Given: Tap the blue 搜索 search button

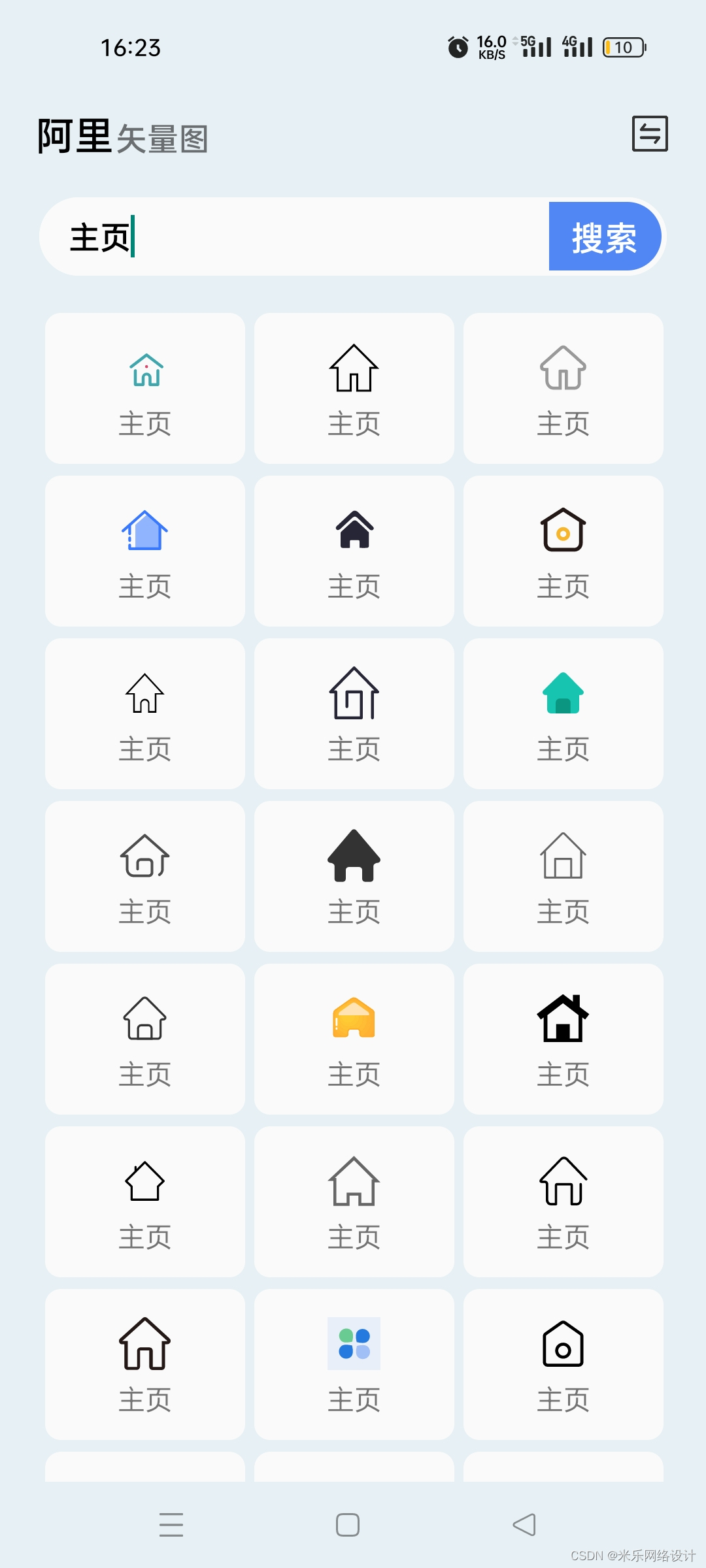Looking at the screenshot, I should coord(604,237).
